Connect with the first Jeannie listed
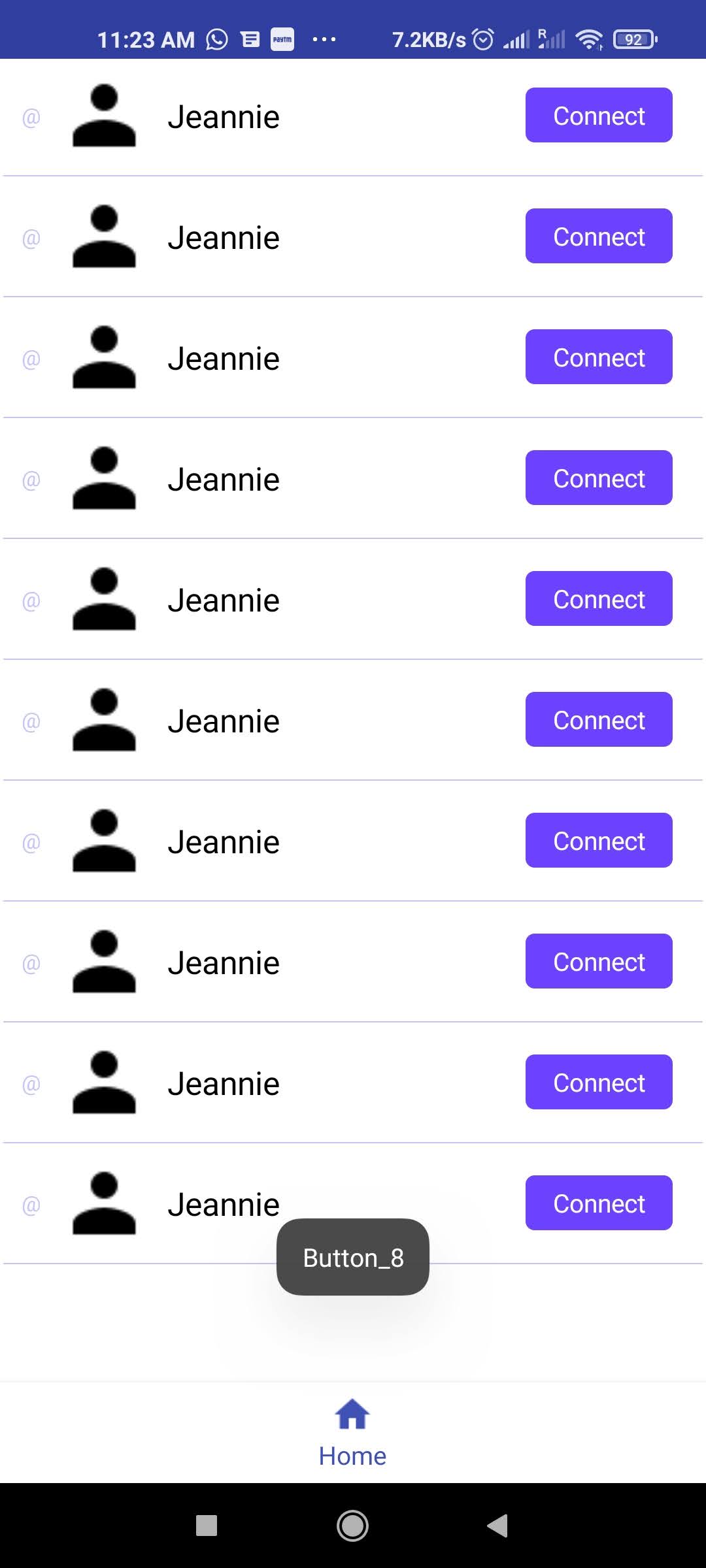The image size is (706, 1568). click(x=599, y=116)
